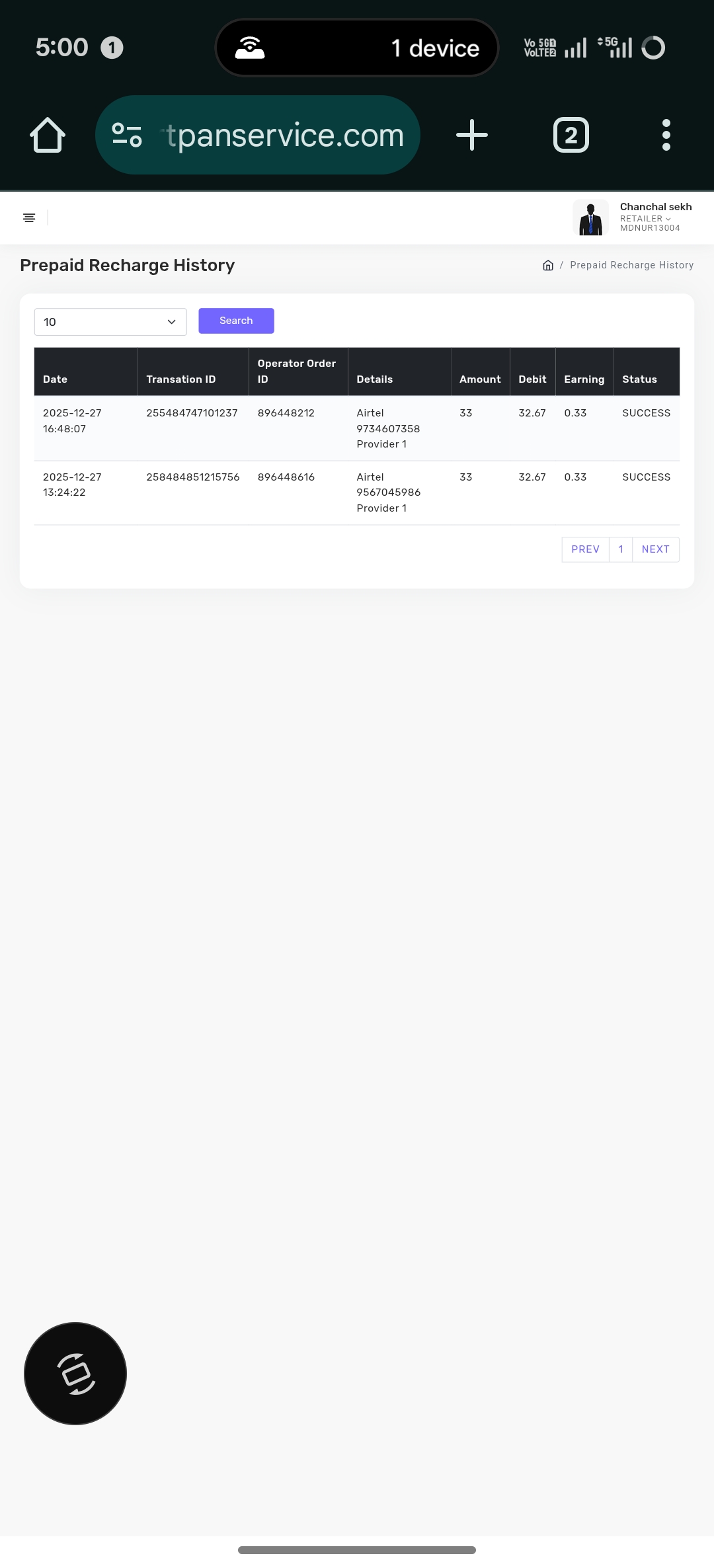Show the open tabs switcher
The height and width of the screenshot is (1568, 714).
[x=571, y=136]
